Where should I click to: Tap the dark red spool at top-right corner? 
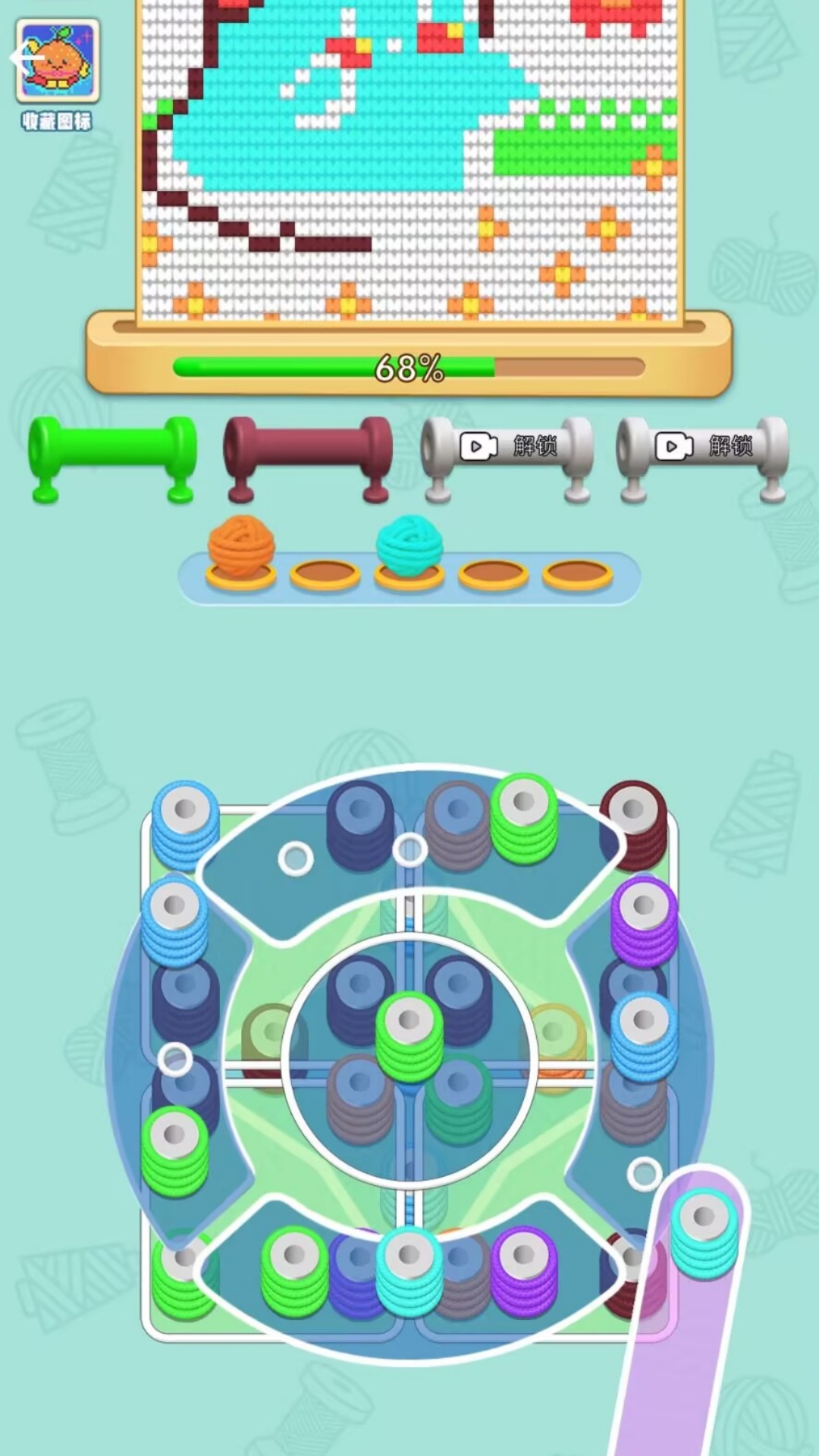coord(635,824)
